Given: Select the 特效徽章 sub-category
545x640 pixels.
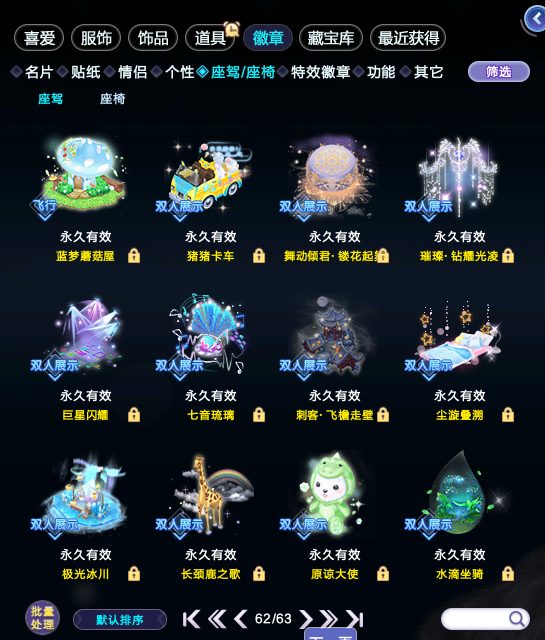Looking at the screenshot, I should click(320, 72).
